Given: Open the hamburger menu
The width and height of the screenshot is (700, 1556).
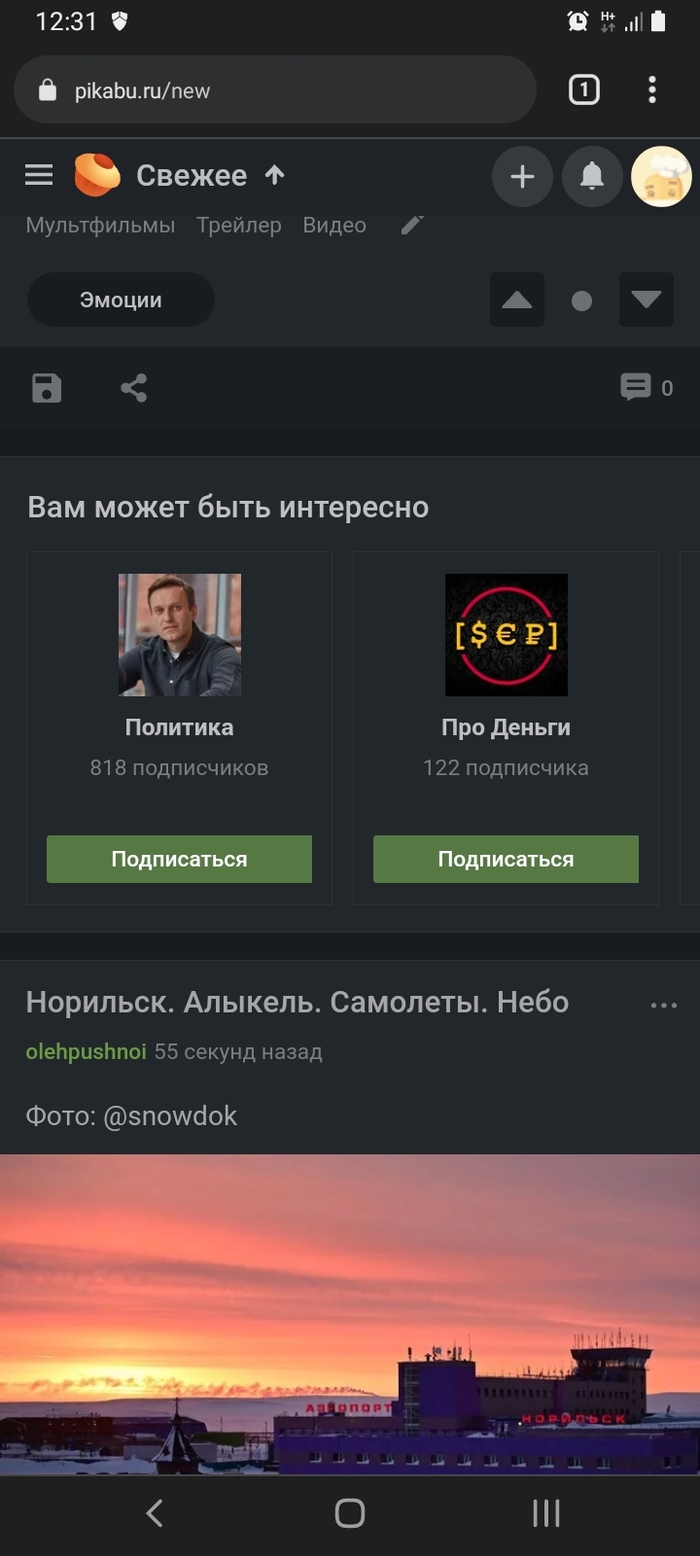Looking at the screenshot, I should [x=39, y=176].
